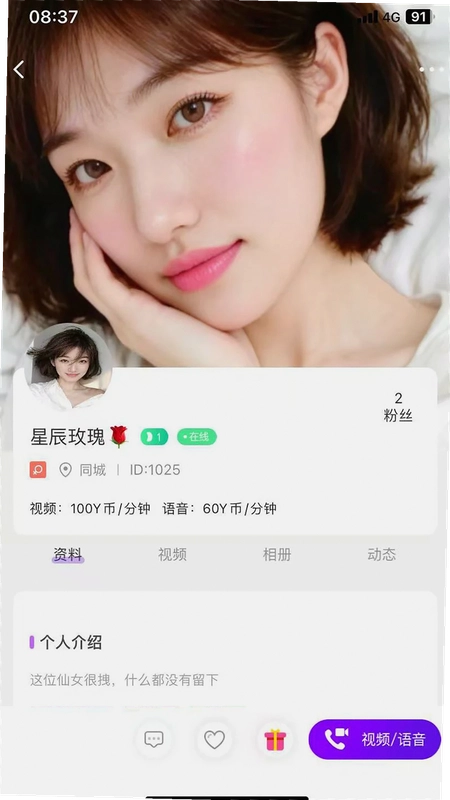Open the chat message bubble icon
The image size is (450, 800).
tap(154, 739)
